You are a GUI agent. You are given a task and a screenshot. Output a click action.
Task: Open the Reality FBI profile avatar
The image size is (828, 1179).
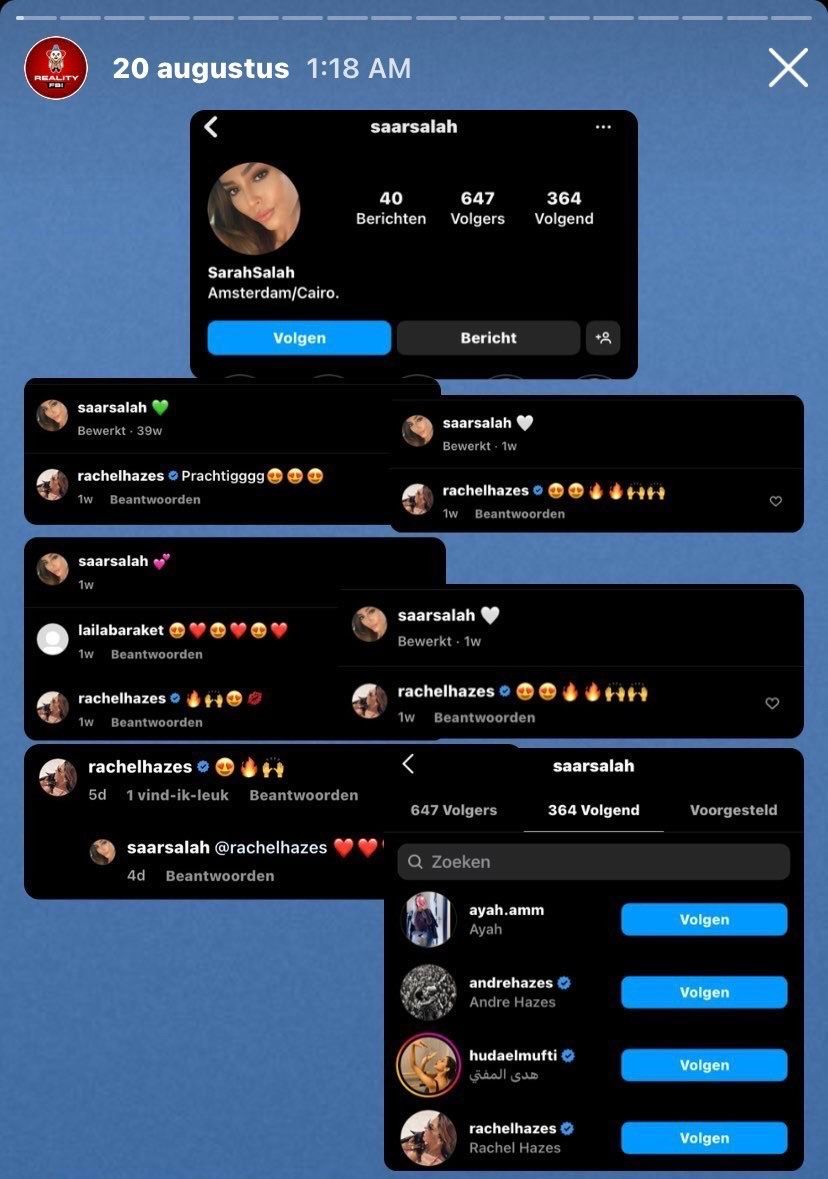tap(56, 68)
